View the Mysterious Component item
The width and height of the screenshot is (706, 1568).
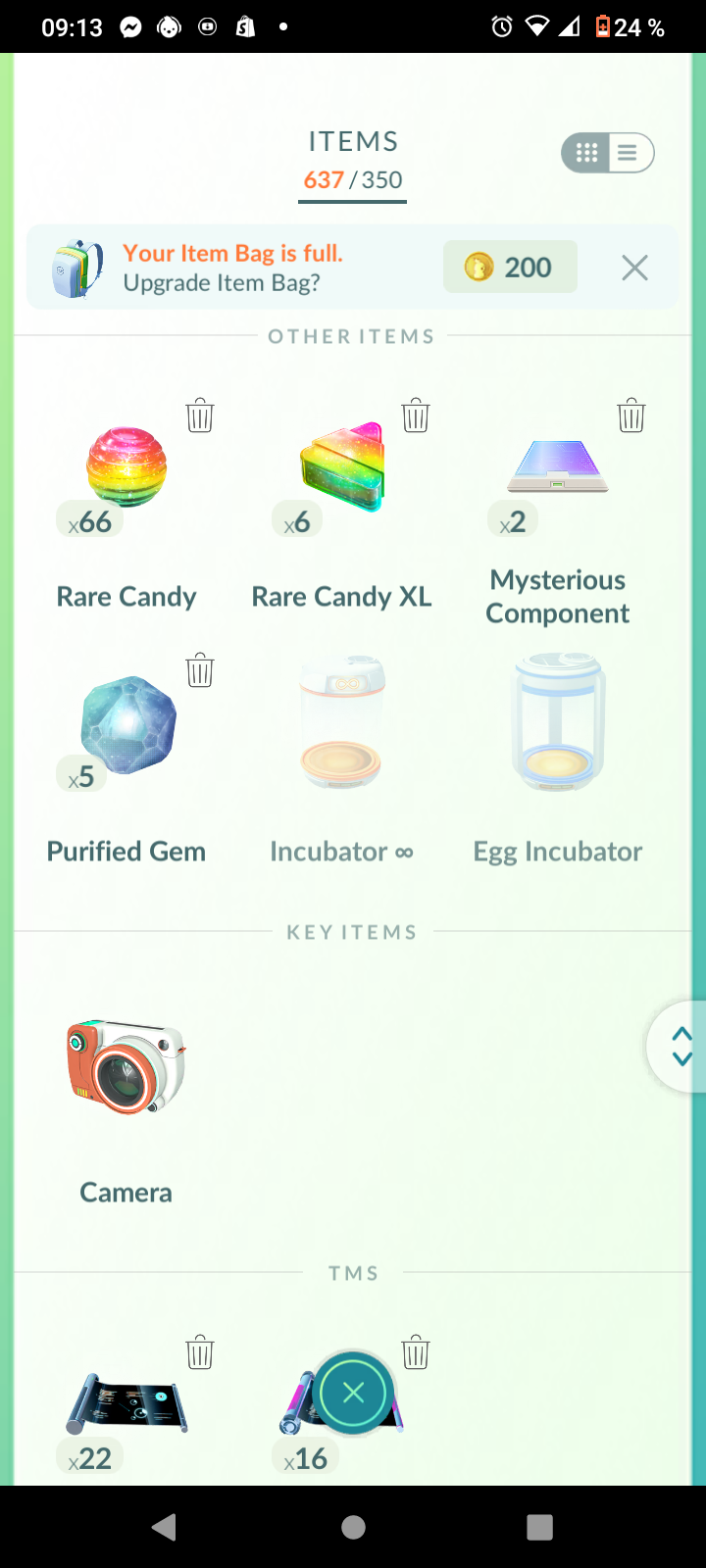point(558,468)
